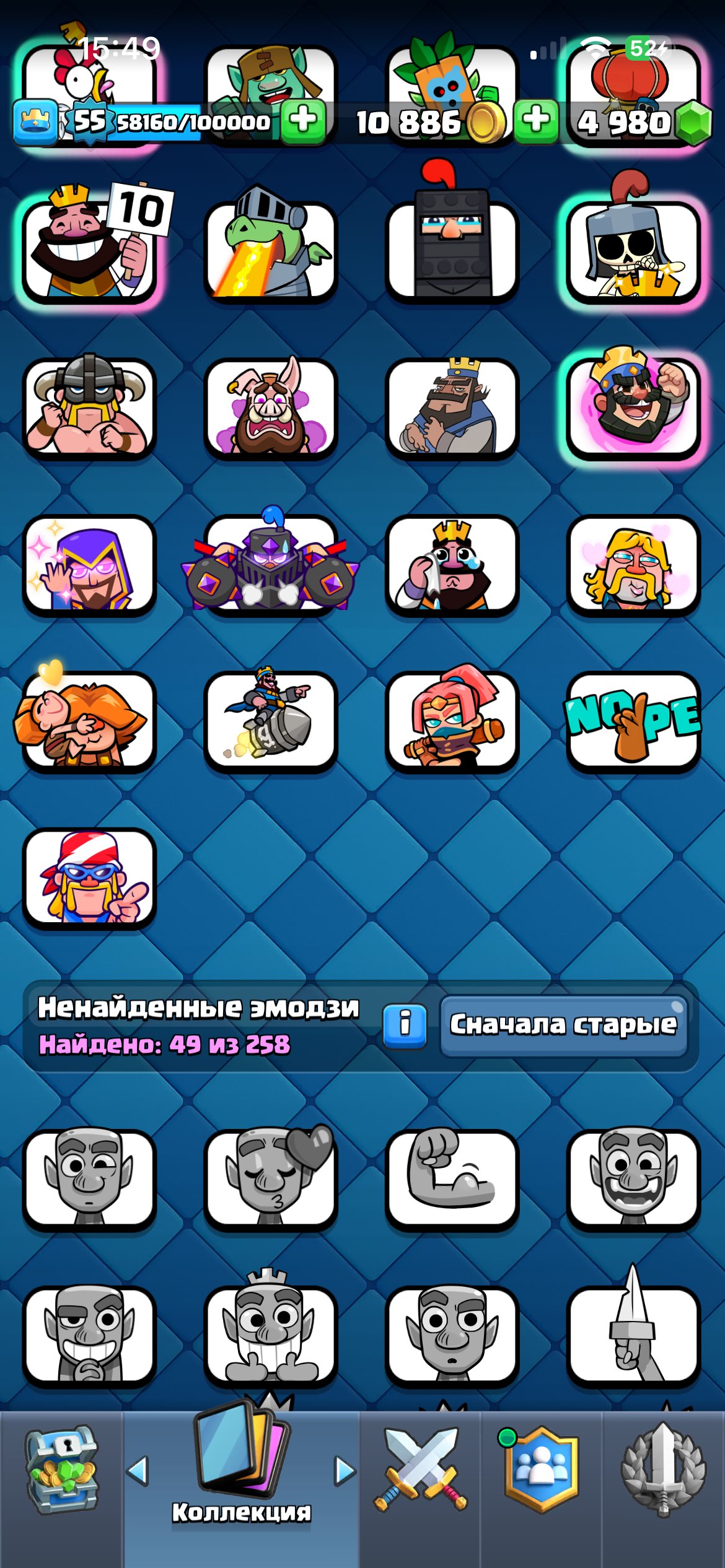Switch to the battle crossed-swords tab
The height and width of the screenshot is (1568, 725).
(420, 1471)
